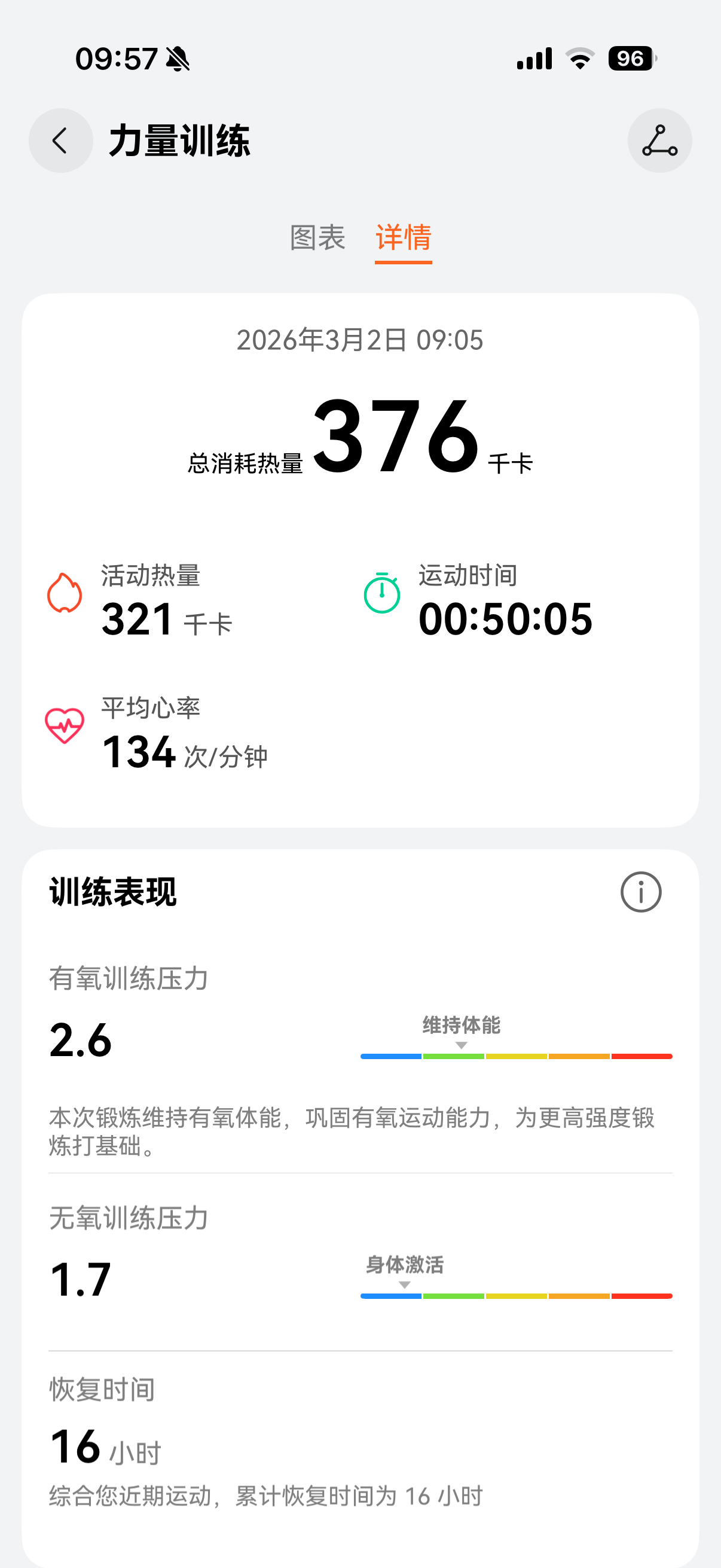Viewport: 721px width, 1568px height.
Task: Open the route share icon in the header
Action: 659,141
